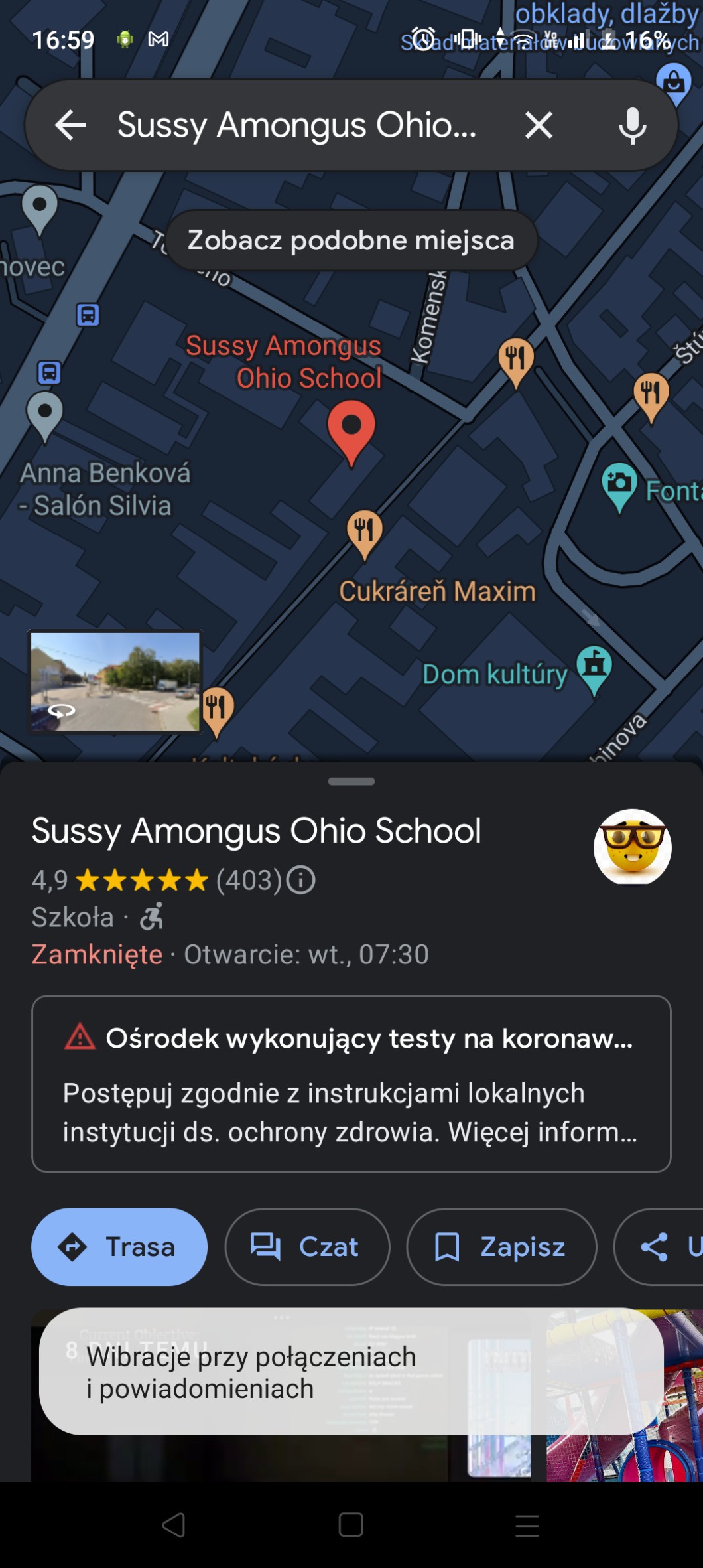Select Cukráreň Maxim pin on map
This screenshot has width=703, height=1568.
[x=364, y=532]
